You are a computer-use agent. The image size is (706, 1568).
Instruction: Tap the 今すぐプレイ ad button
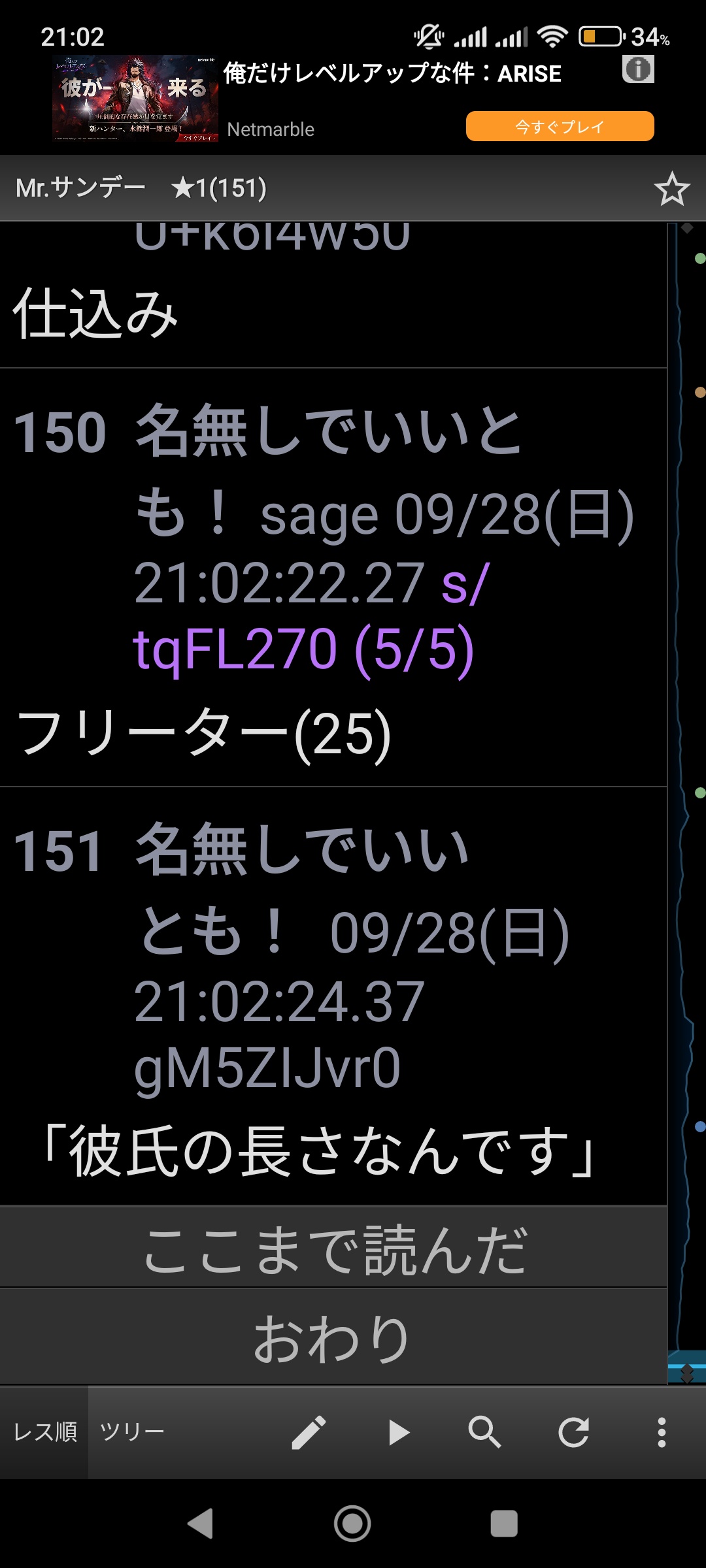pos(560,126)
